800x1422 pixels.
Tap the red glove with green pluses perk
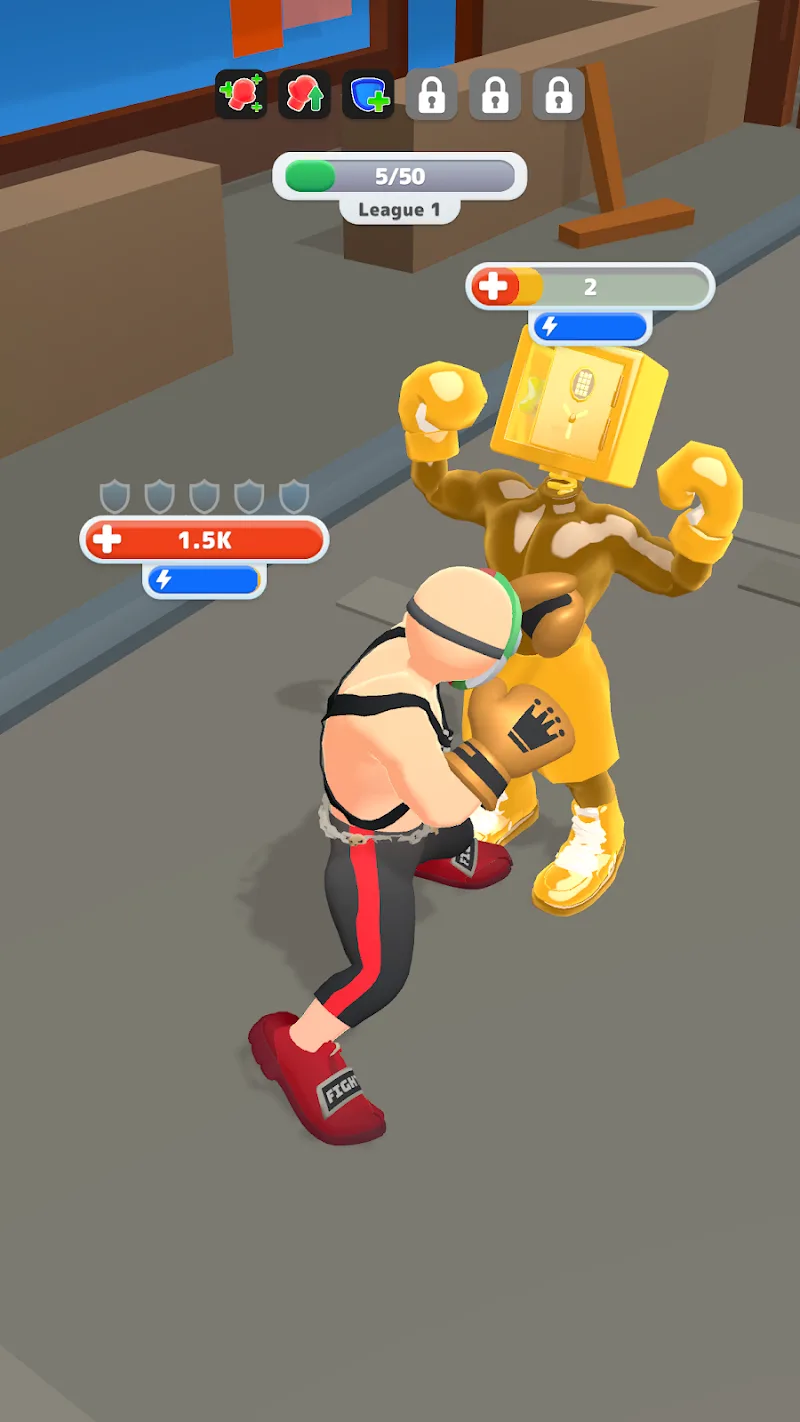pyautogui.click(x=241, y=95)
